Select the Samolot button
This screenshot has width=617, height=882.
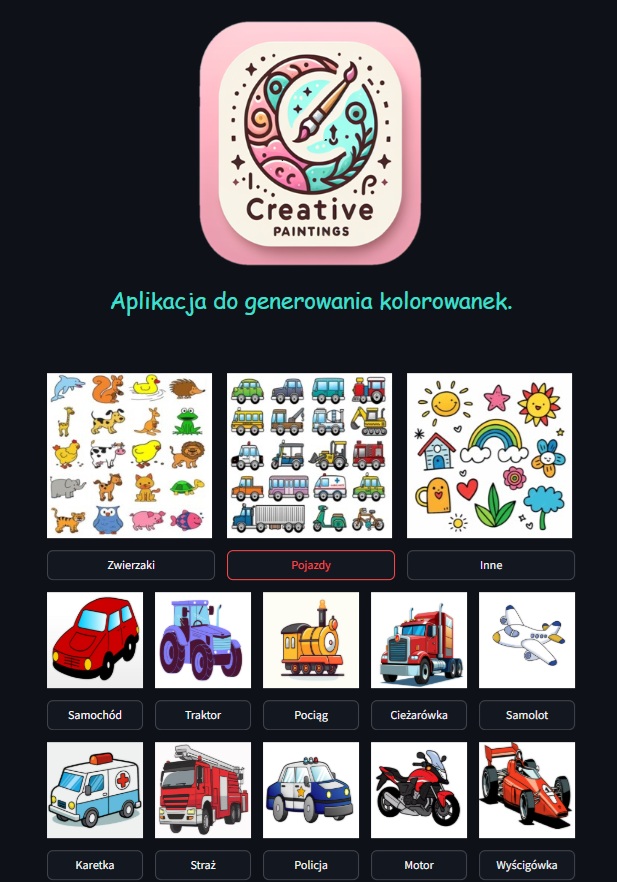click(x=527, y=715)
